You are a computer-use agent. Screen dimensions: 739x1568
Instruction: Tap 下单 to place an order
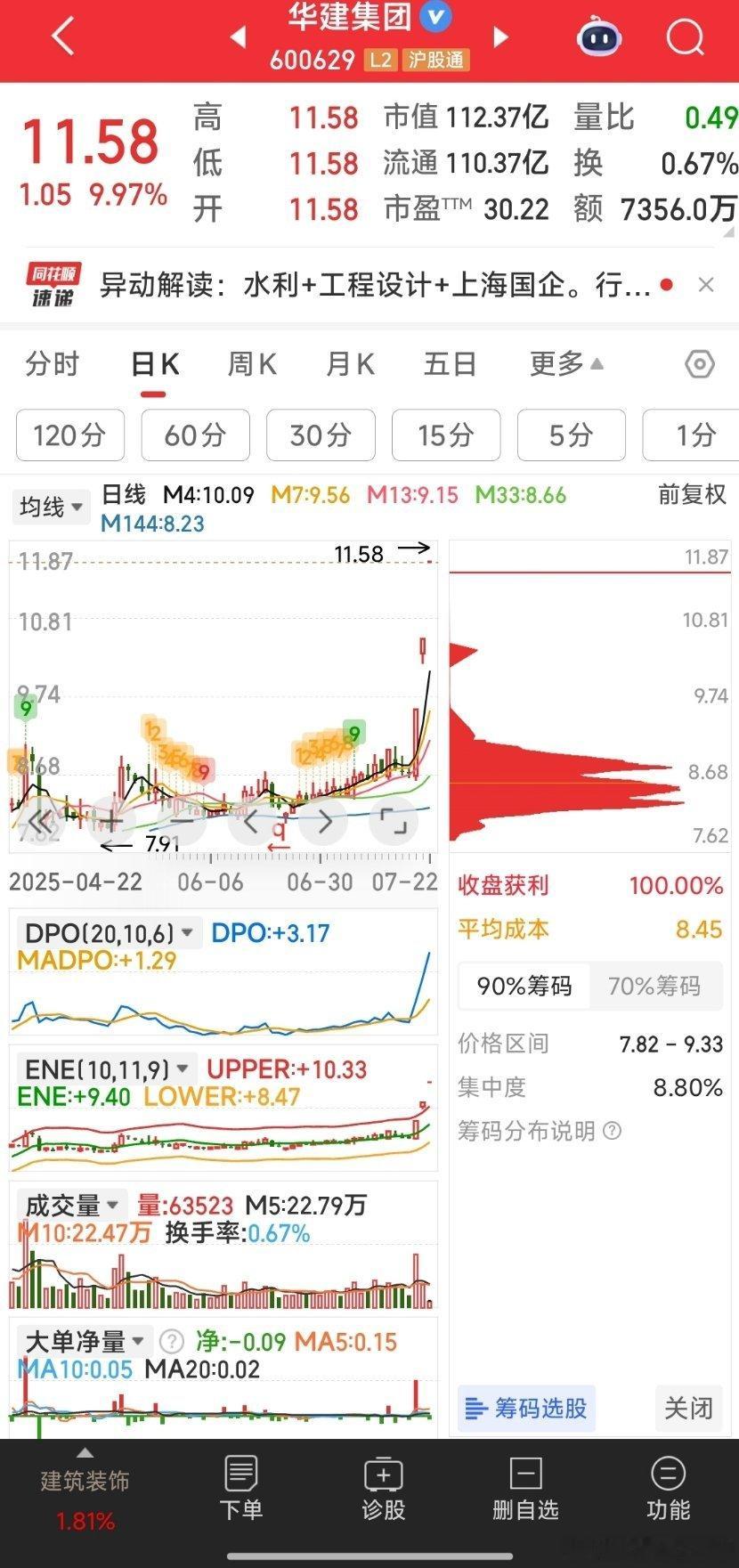(x=240, y=1488)
